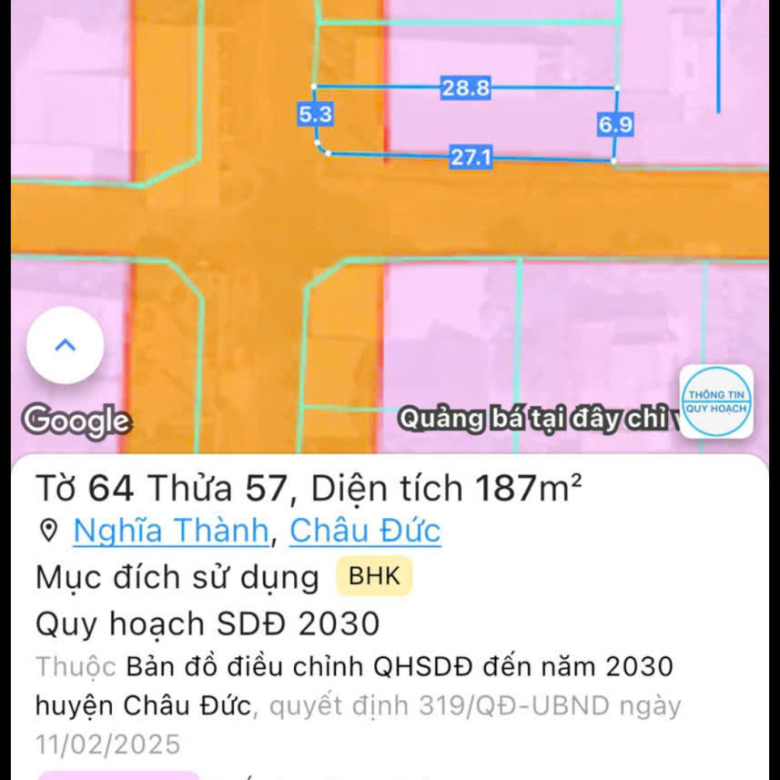Tap the BHK land-use chip
This screenshot has width=780, height=780.
[x=374, y=576]
